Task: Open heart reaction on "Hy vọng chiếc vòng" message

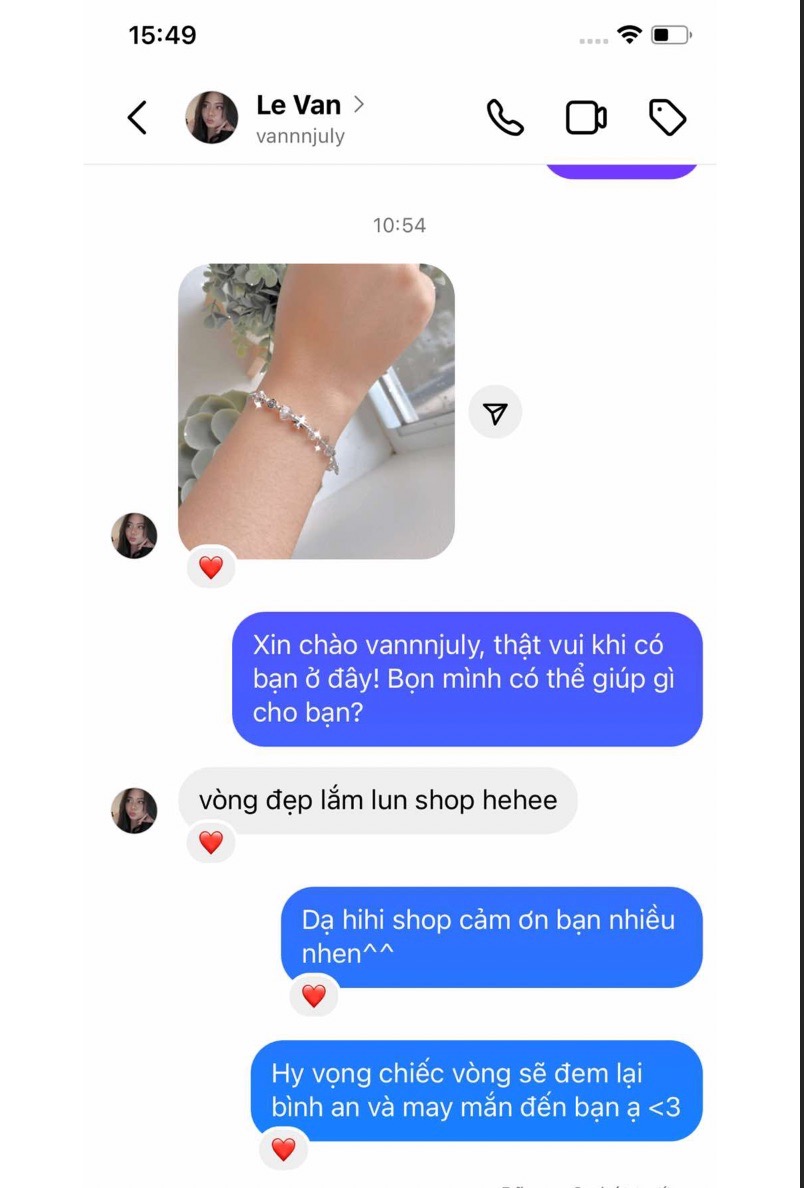Action: click(284, 1150)
